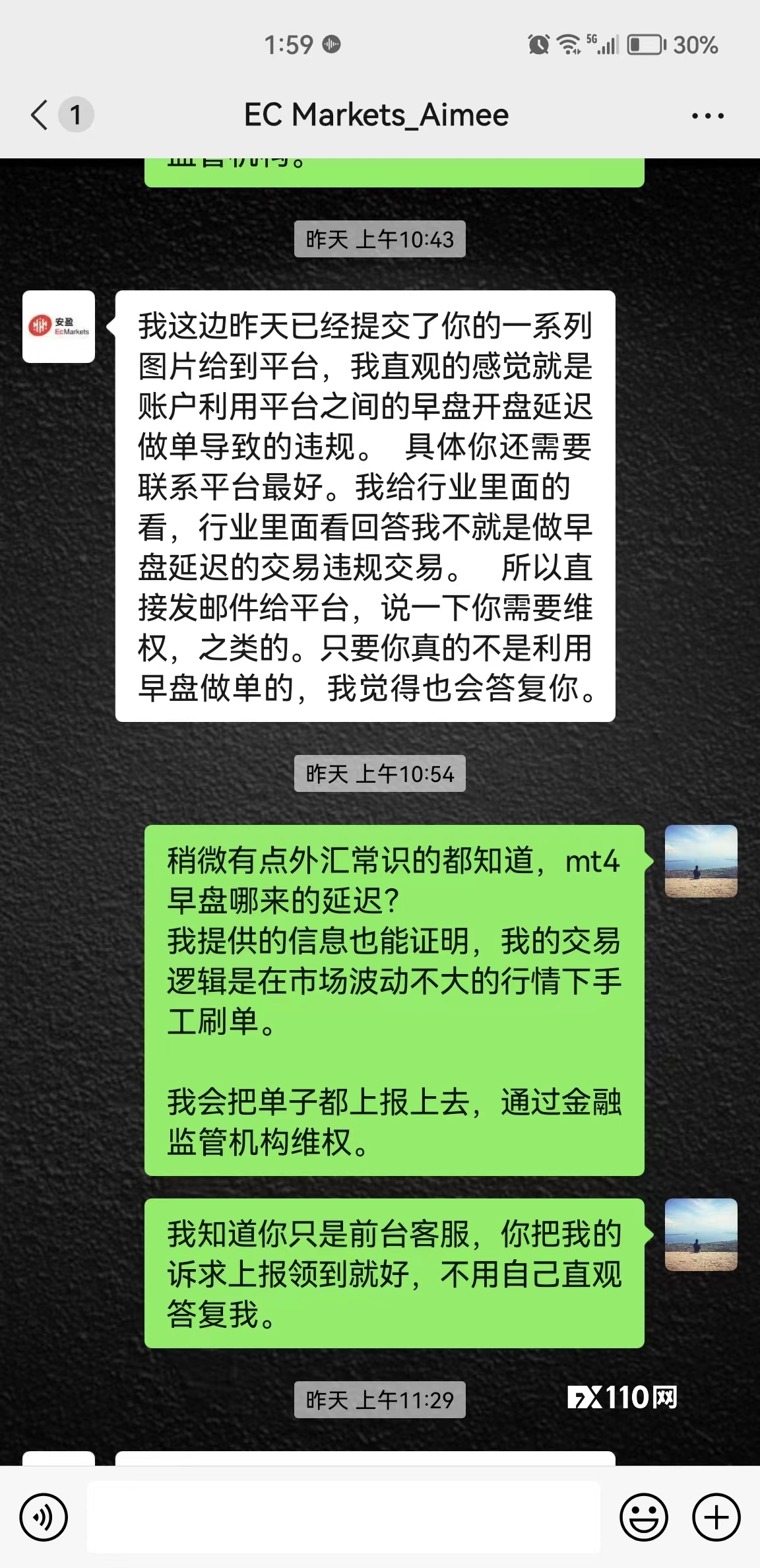
Task: Open the emoji picker
Action: tap(643, 1517)
